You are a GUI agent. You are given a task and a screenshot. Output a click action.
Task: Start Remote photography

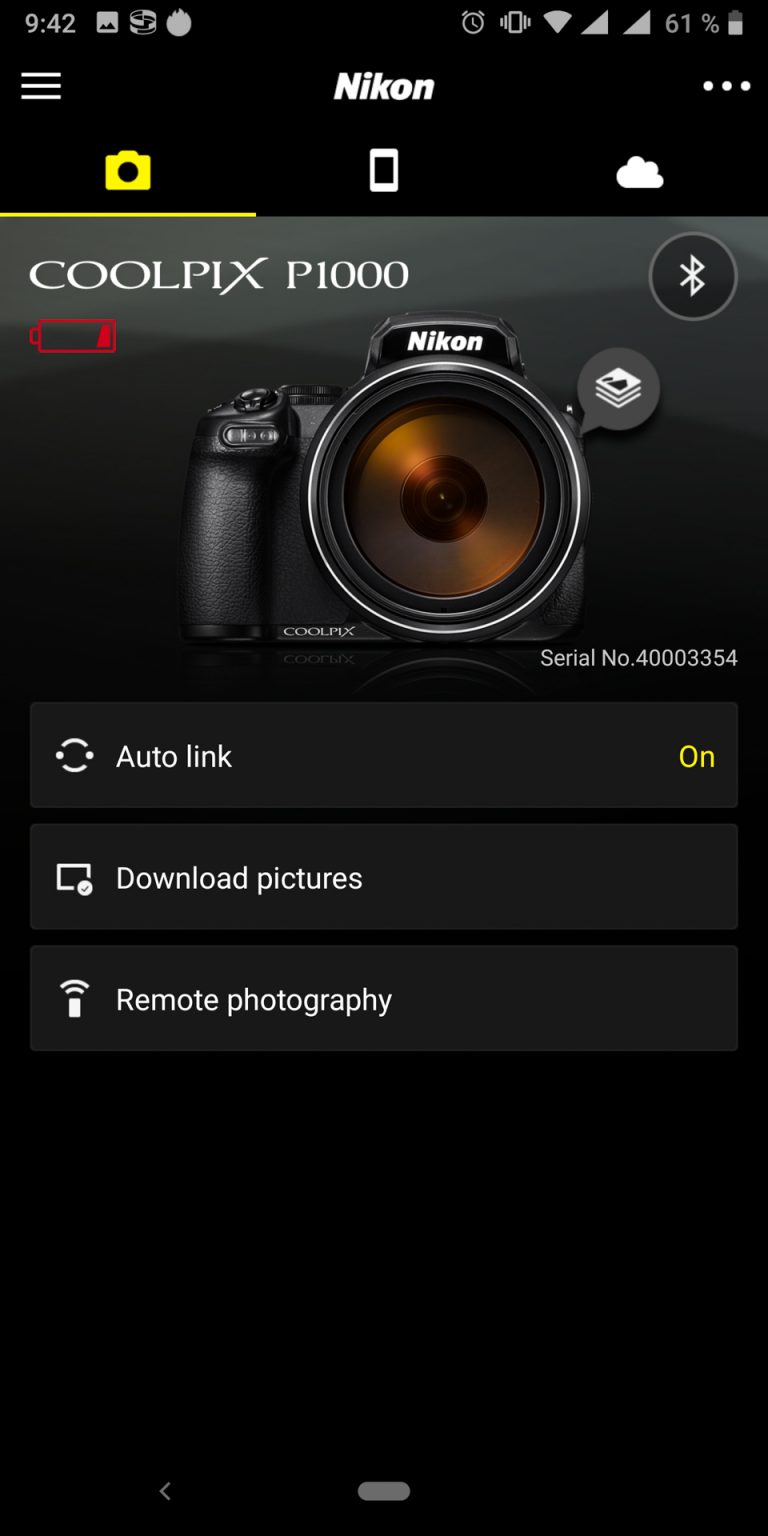pyautogui.click(x=384, y=999)
